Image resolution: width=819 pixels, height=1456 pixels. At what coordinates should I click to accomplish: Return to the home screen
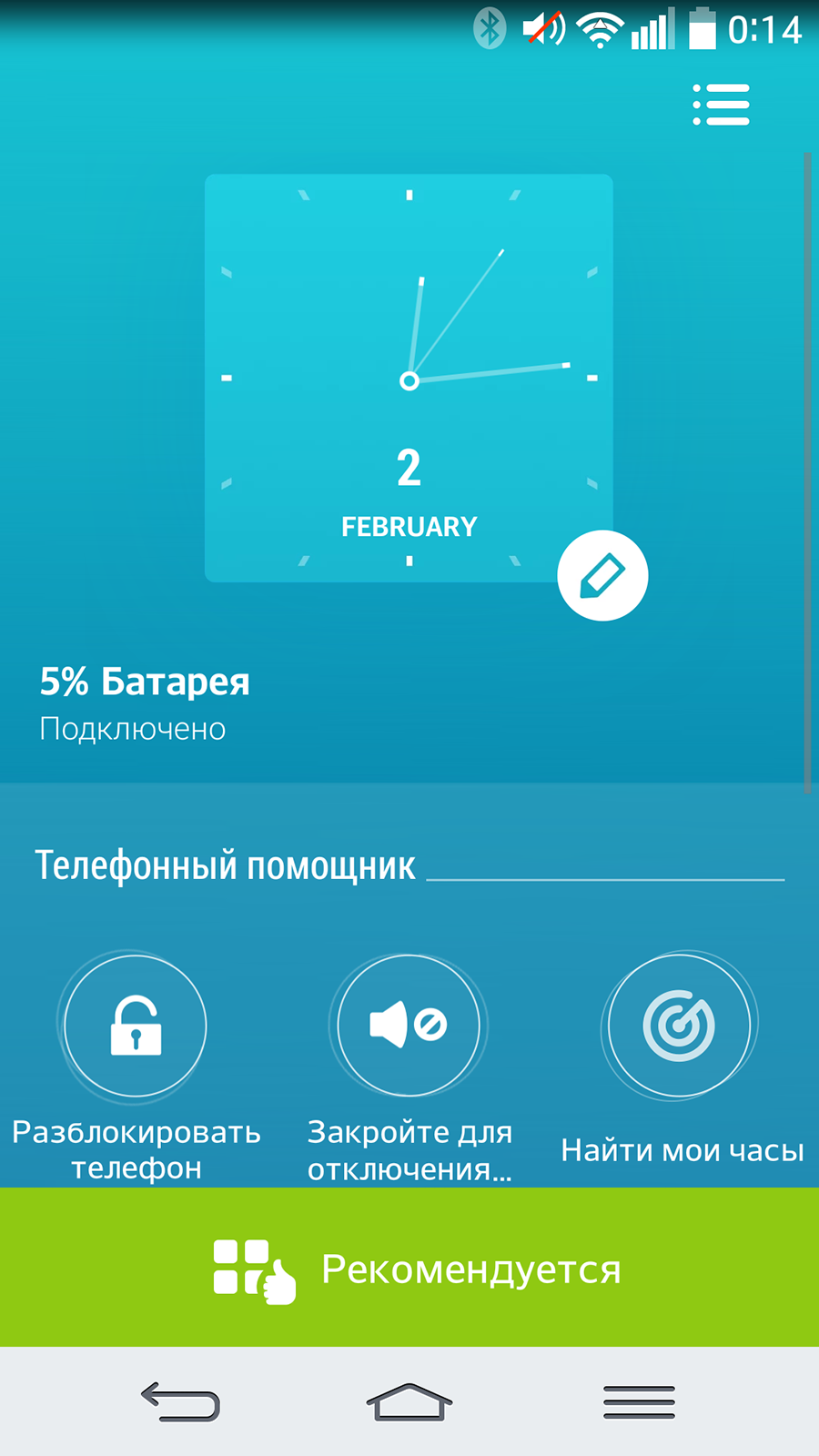point(409,1401)
